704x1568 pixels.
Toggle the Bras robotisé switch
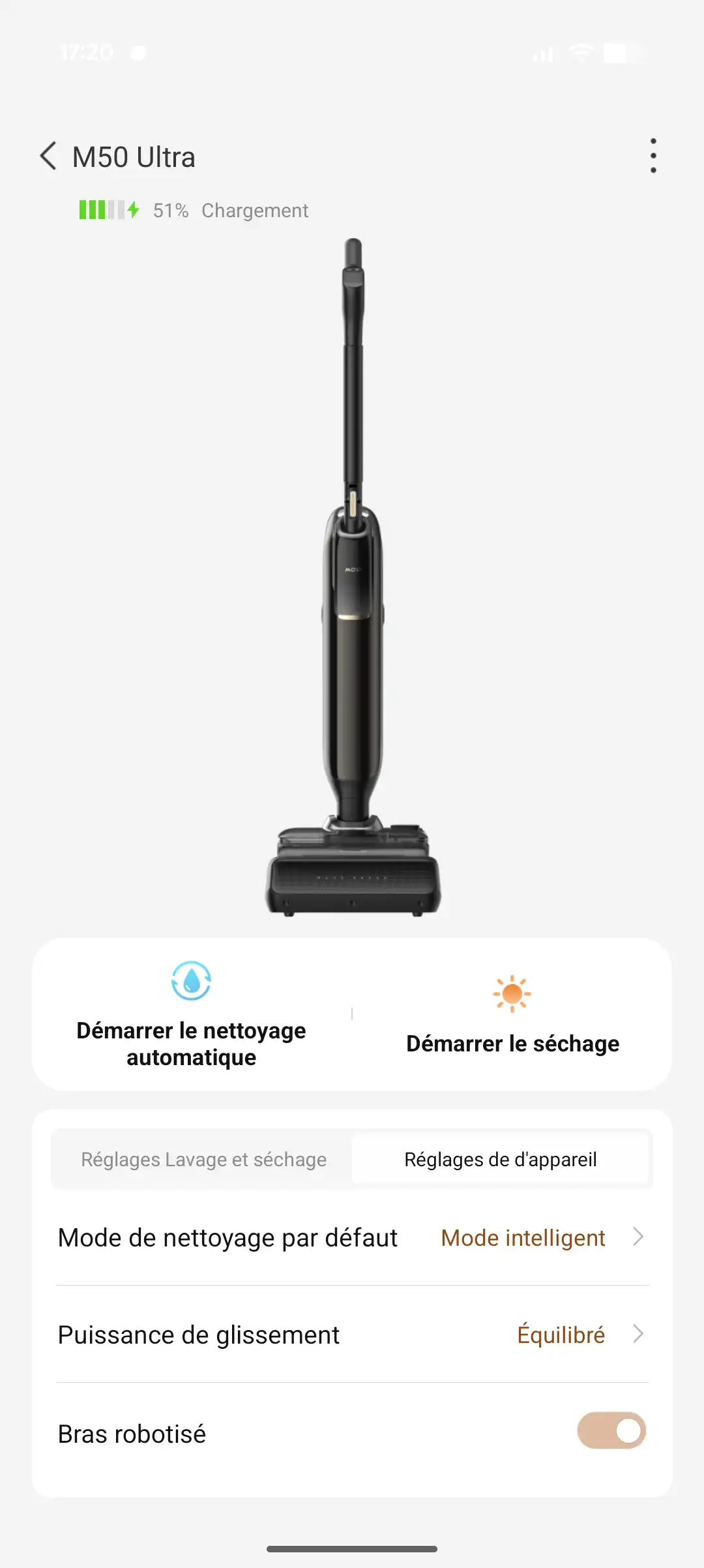pyautogui.click(x=611, y=1431)
